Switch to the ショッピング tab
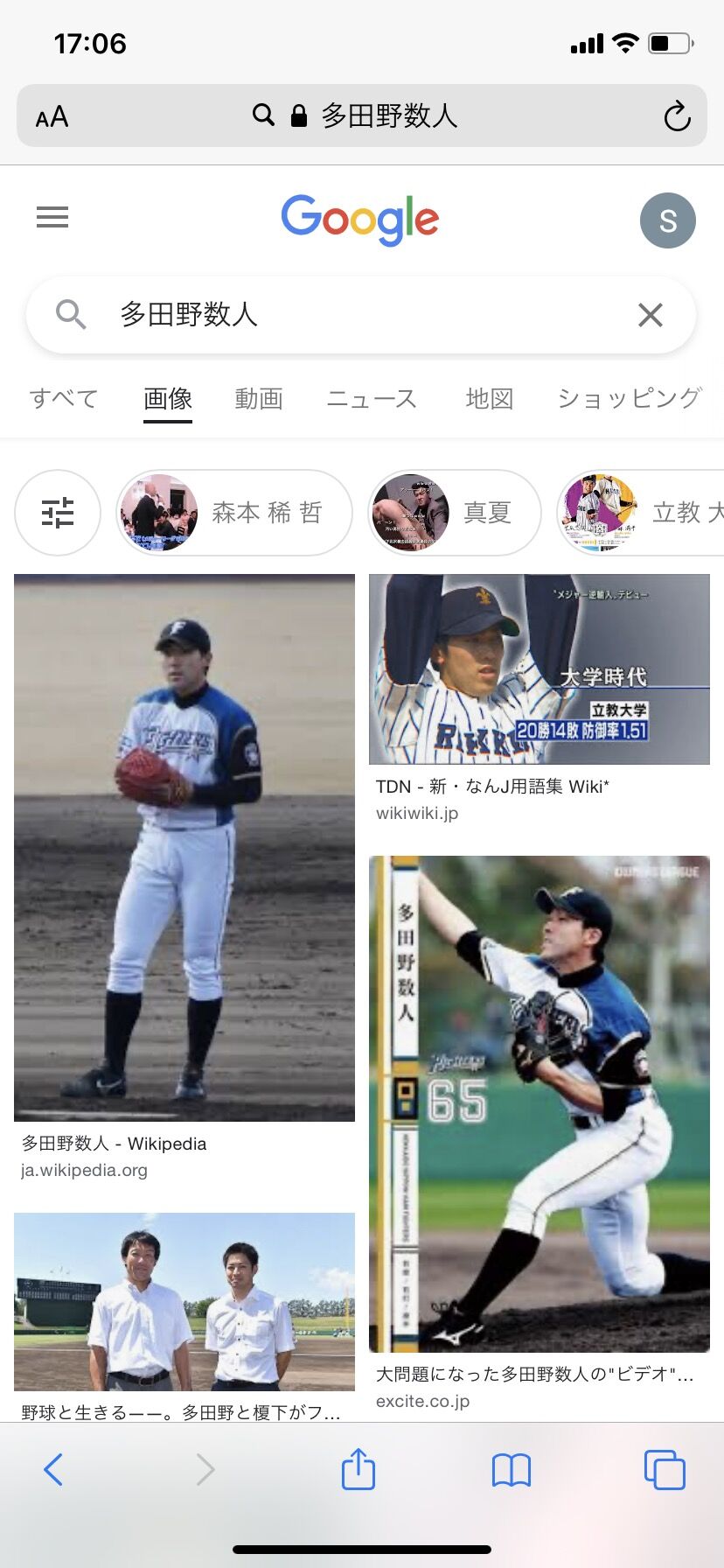The width and height of the screenshot is (724, 1568). pos(630,399)
